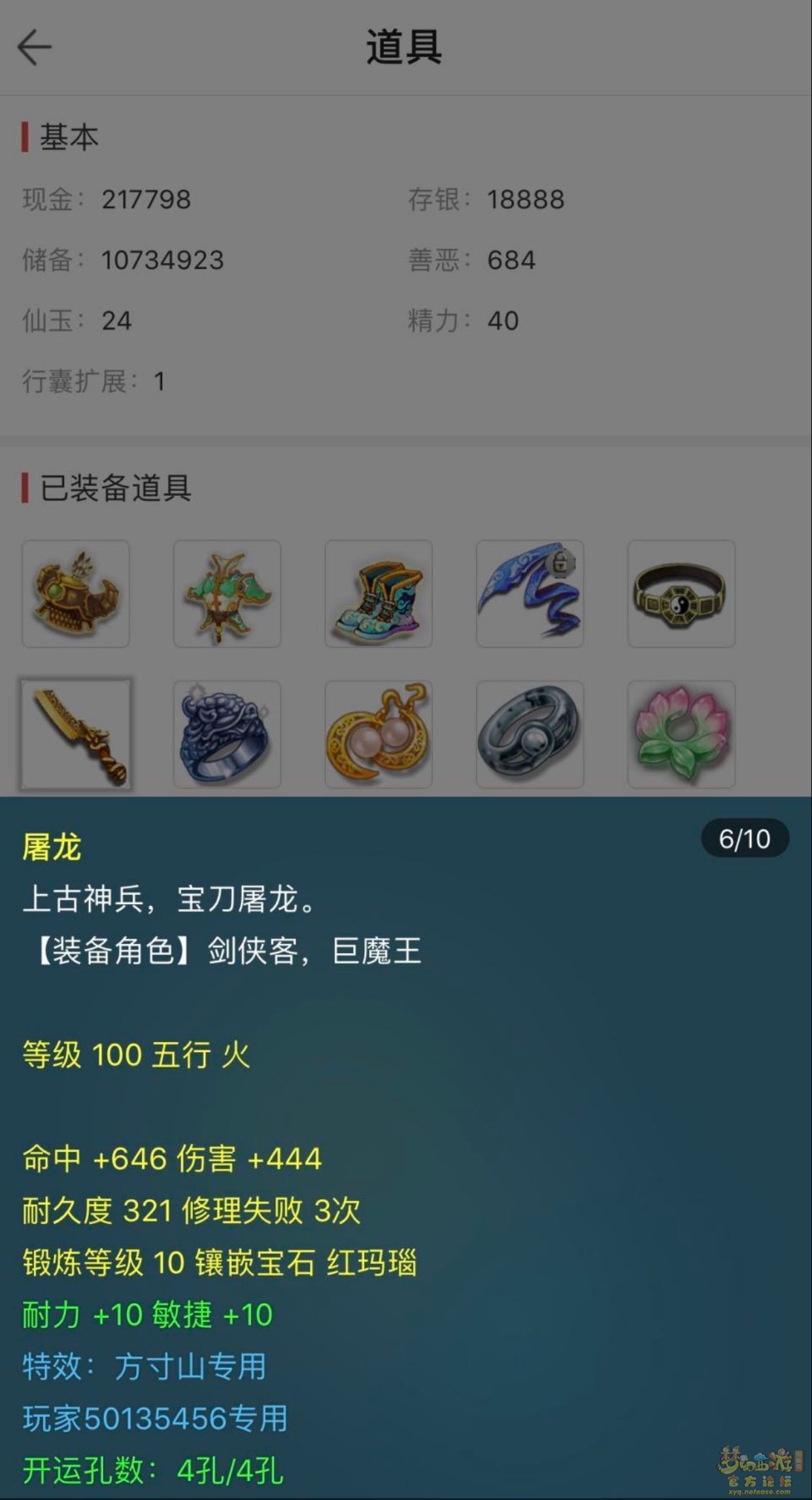Select the dark stone bracelet item
This screenshot has height=1500, width=812.
pos(530,734)
